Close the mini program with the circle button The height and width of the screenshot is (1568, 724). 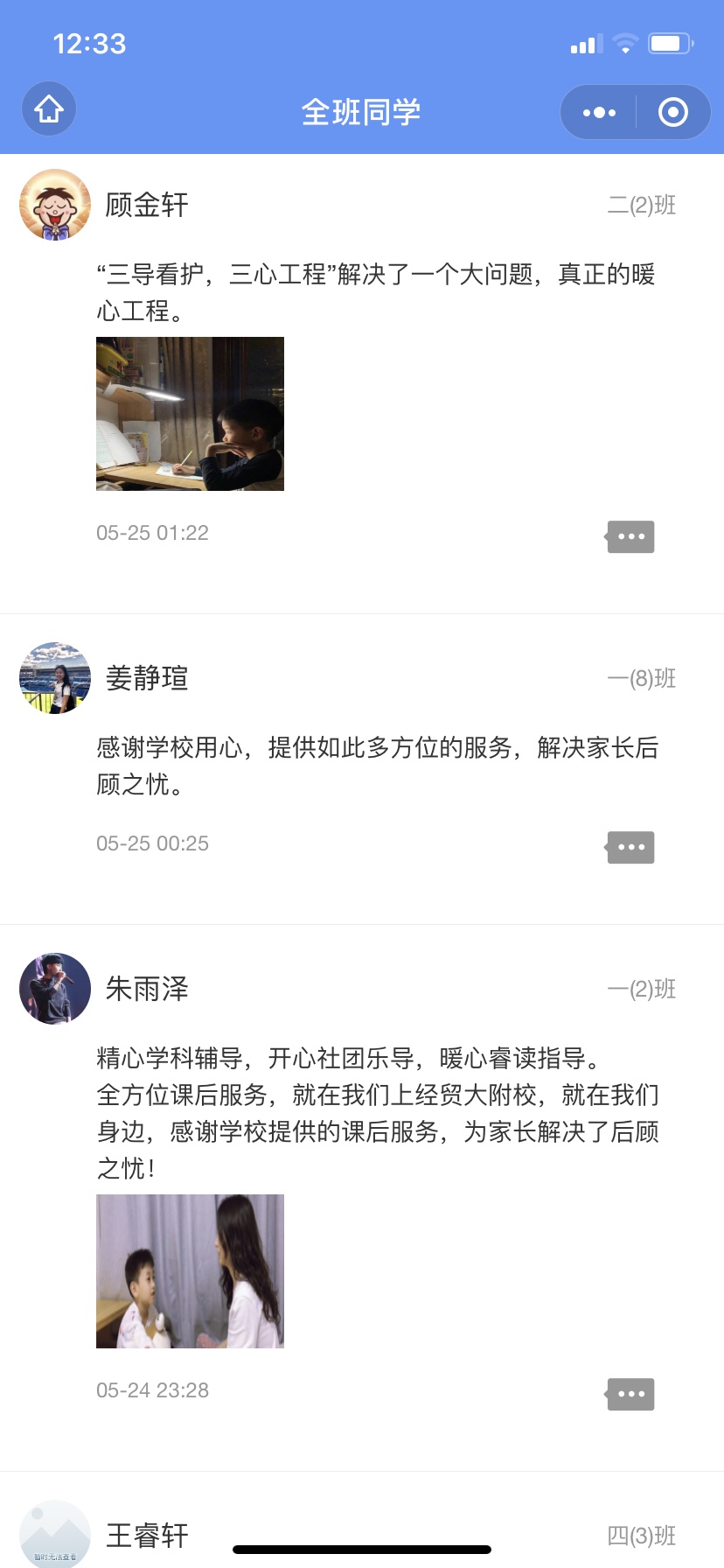point(672,112)
